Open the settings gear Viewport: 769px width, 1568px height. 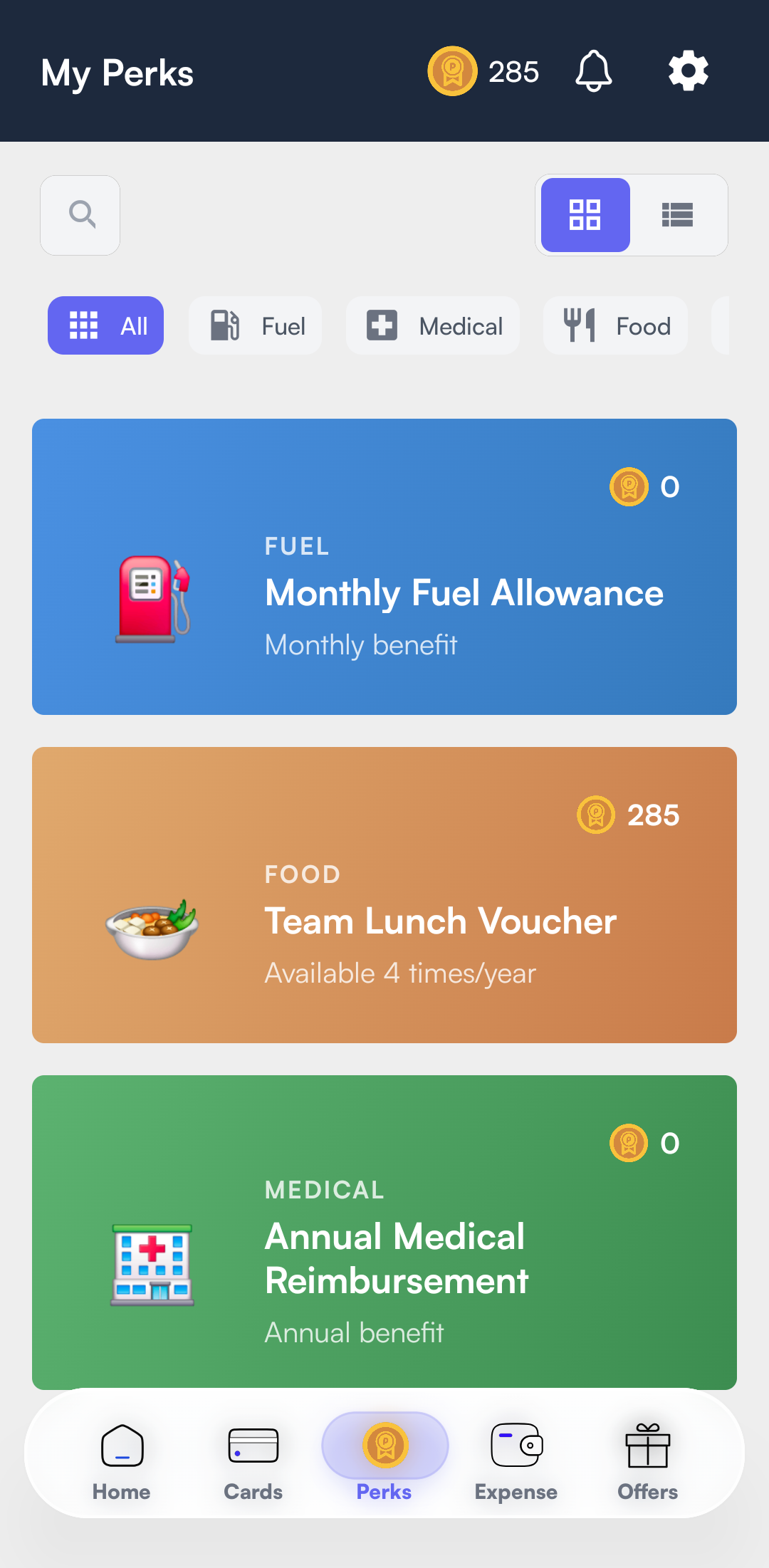[688, 71]
